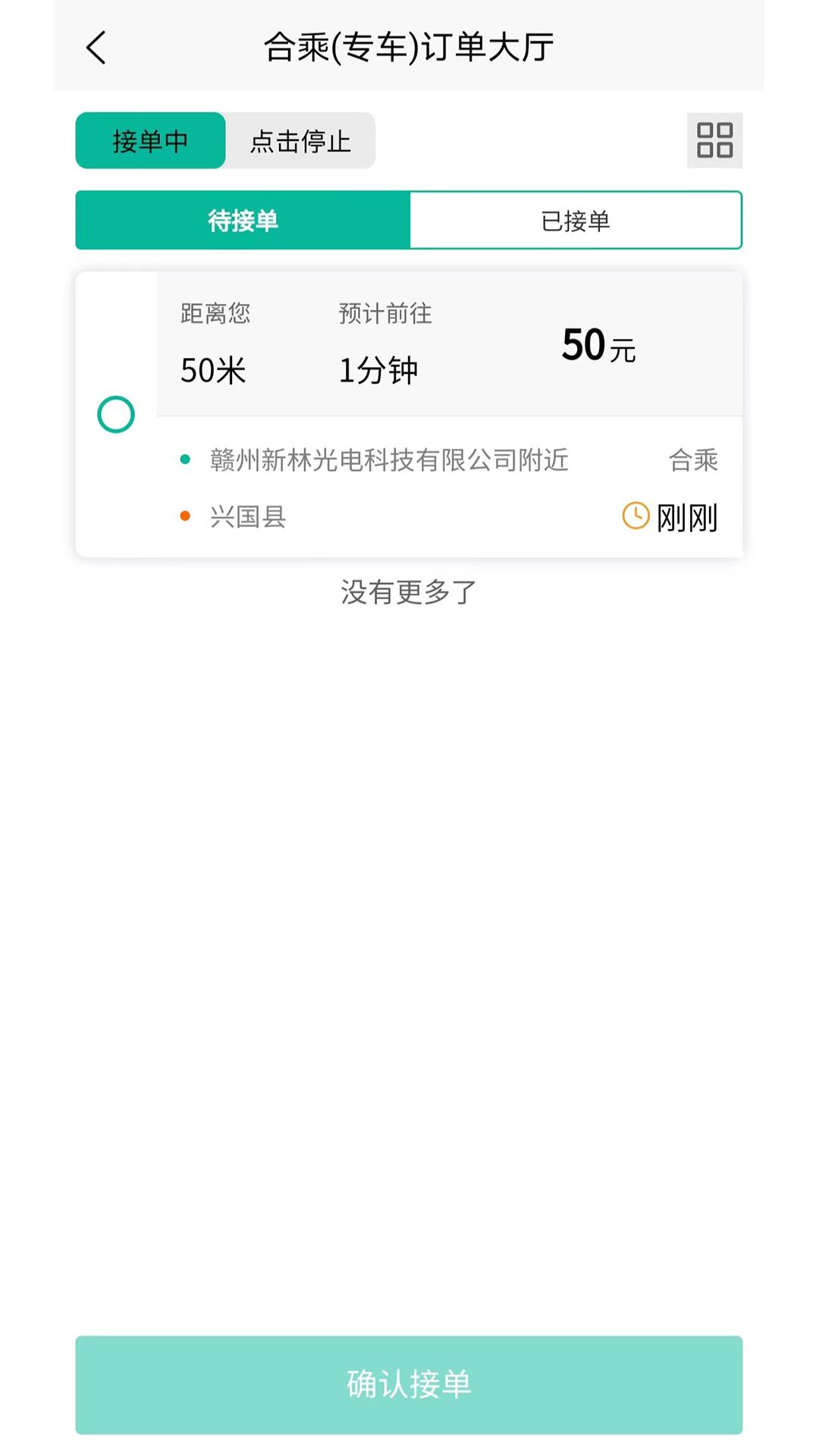819x1456 pixels.
Task: Click the 兴国县 destination link
Action: click(x=246, y=516)
